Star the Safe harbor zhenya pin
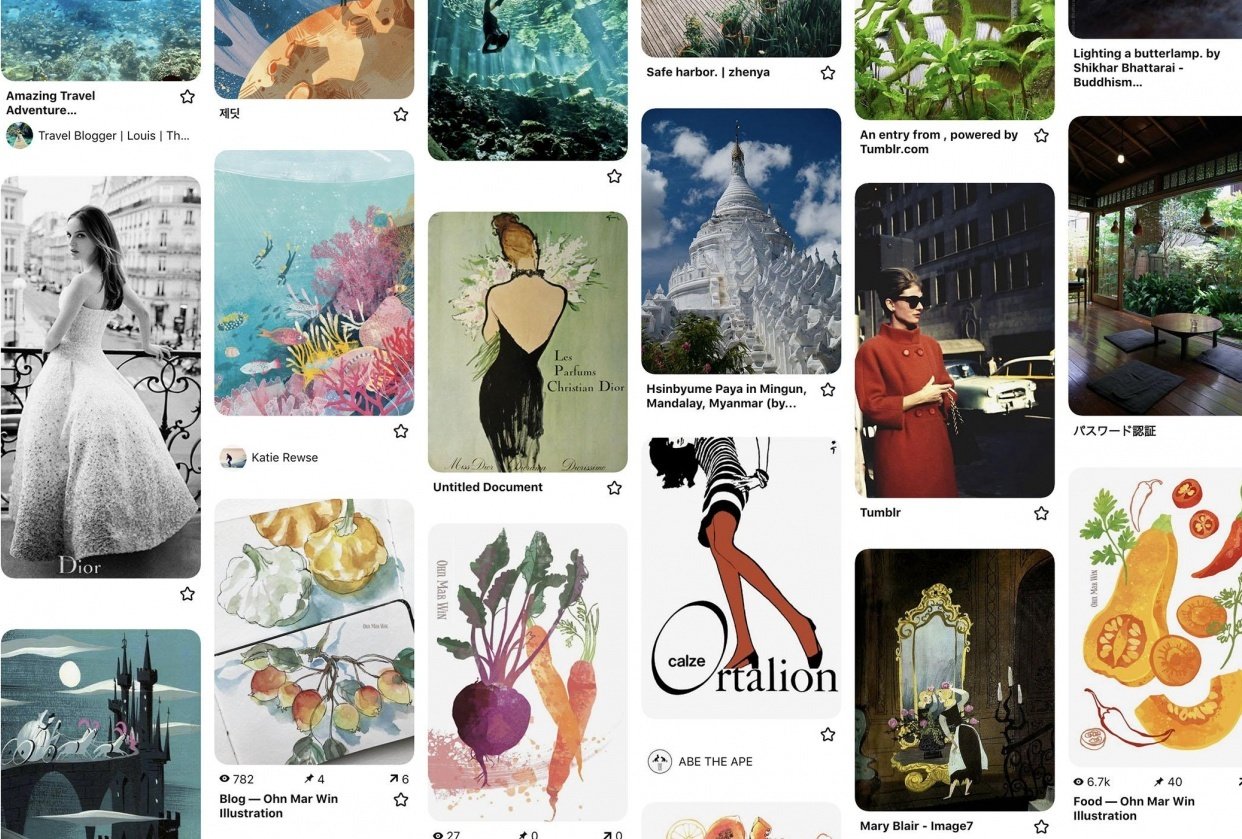This screenshot has width=1242, height=839. (828, 73)
